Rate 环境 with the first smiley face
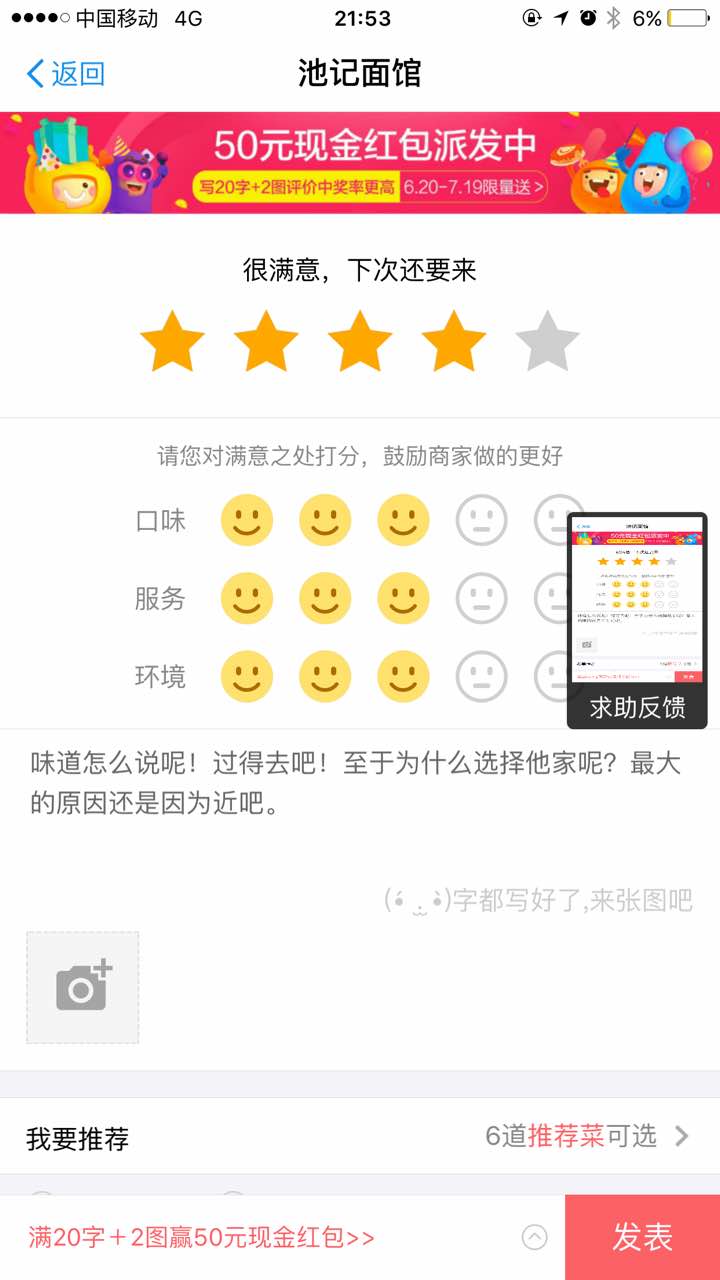 point(246,677)
